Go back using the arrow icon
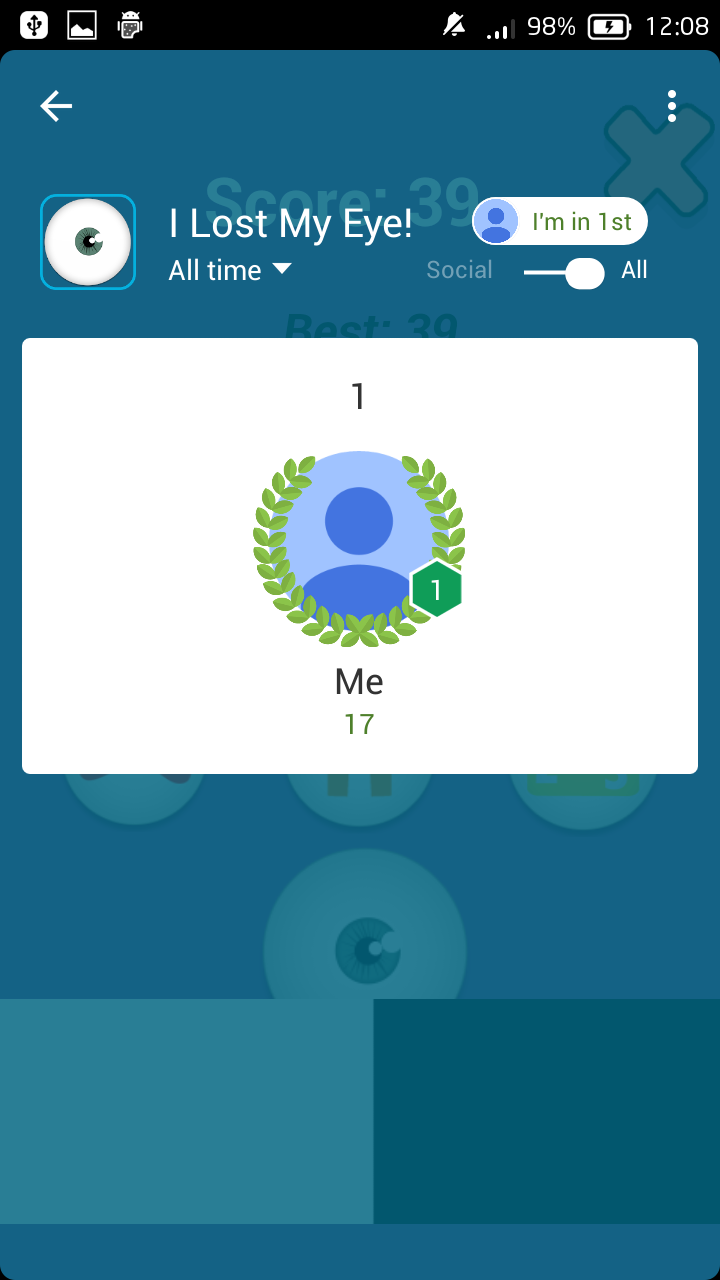Screen dimensions: 720x1280 point(56,106)
